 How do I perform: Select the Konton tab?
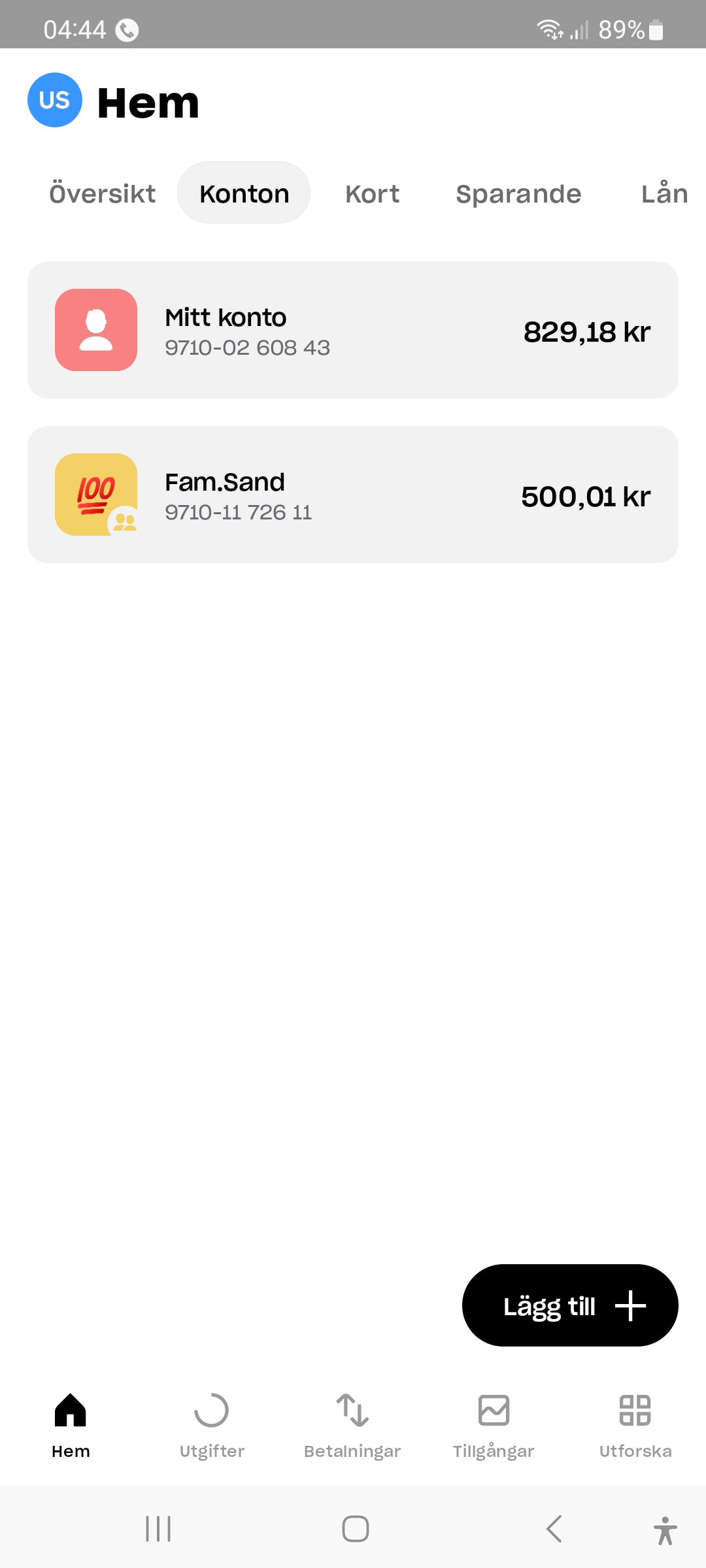coord(244,193)
